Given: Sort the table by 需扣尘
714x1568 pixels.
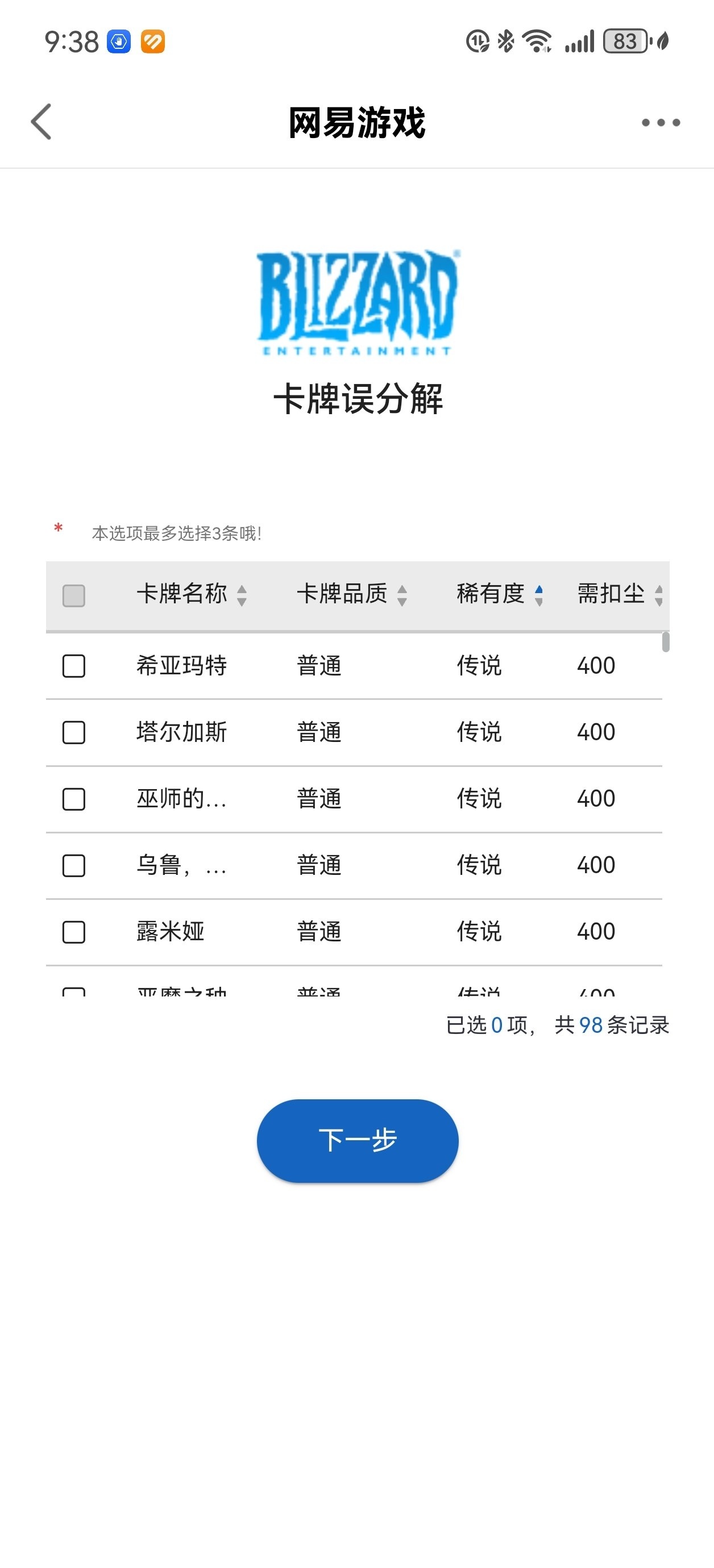Looking at the screenshot, I should [x=659, y=597].
